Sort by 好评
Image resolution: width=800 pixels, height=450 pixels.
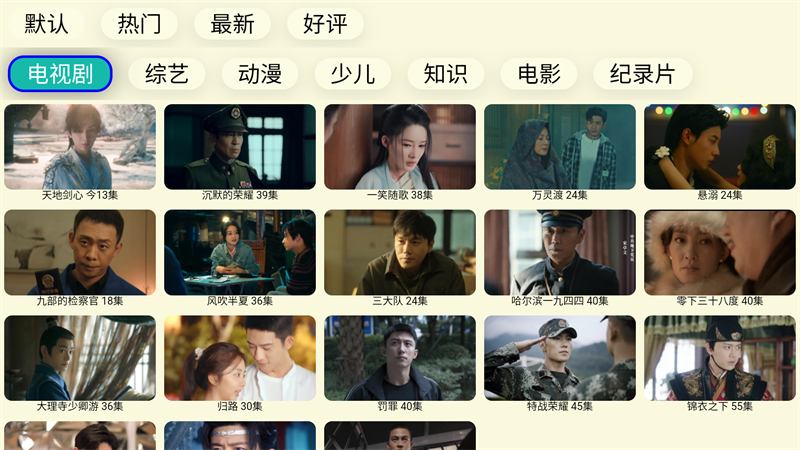point(325,23)
